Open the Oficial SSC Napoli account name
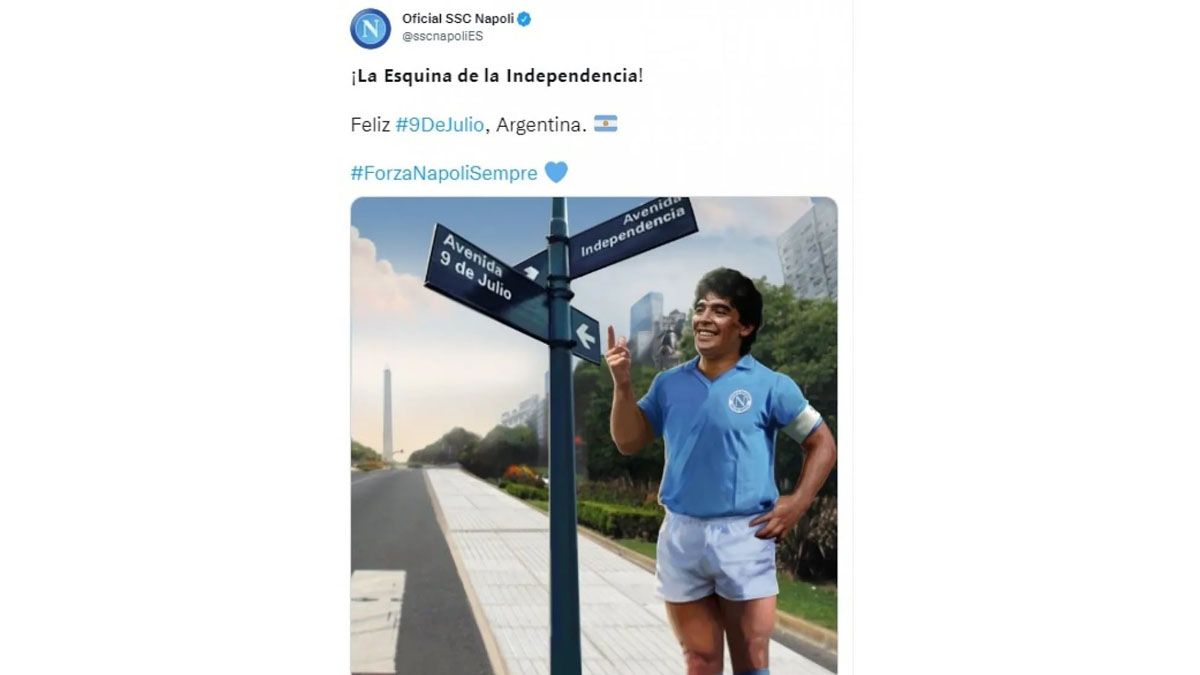 [456, 18]
